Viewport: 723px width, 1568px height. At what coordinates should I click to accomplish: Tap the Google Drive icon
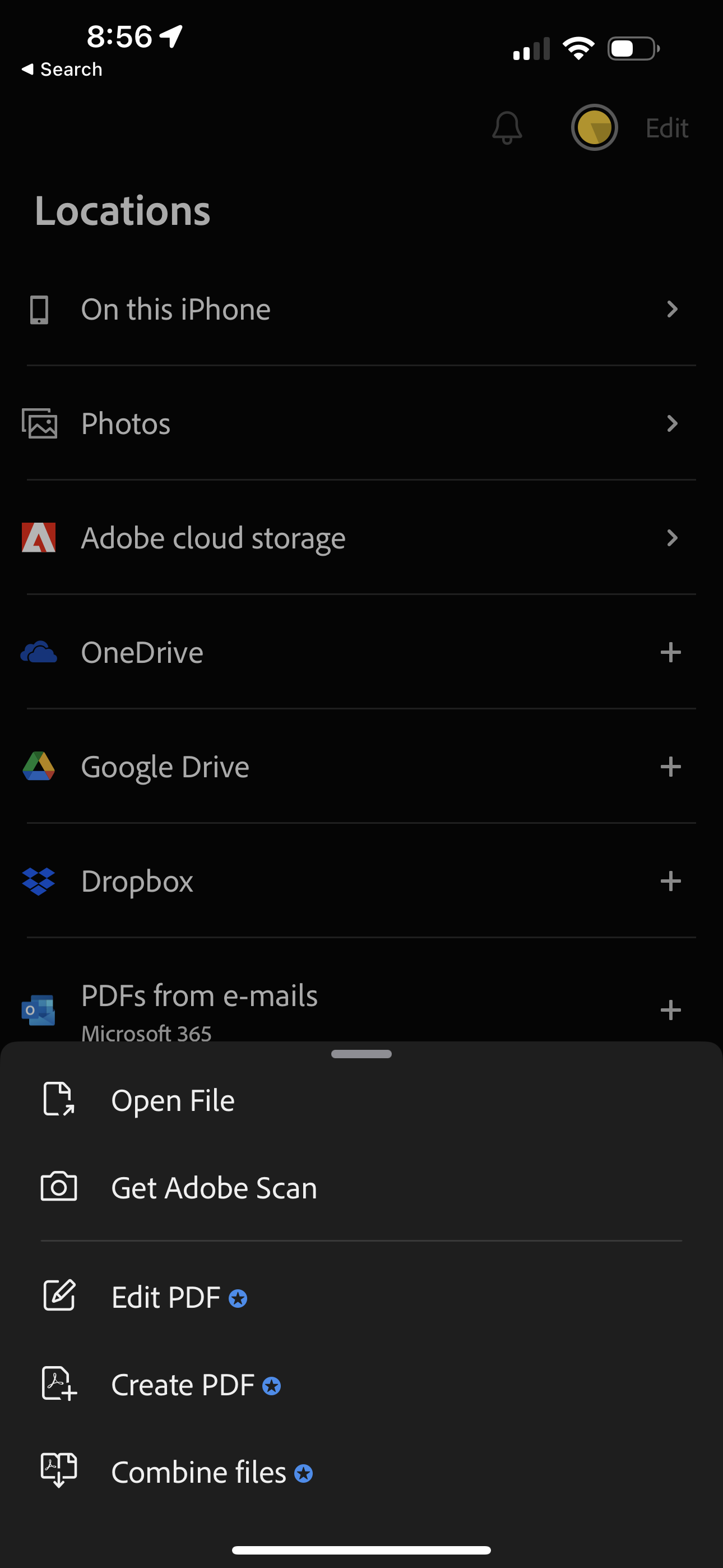[x=39, y=767]
